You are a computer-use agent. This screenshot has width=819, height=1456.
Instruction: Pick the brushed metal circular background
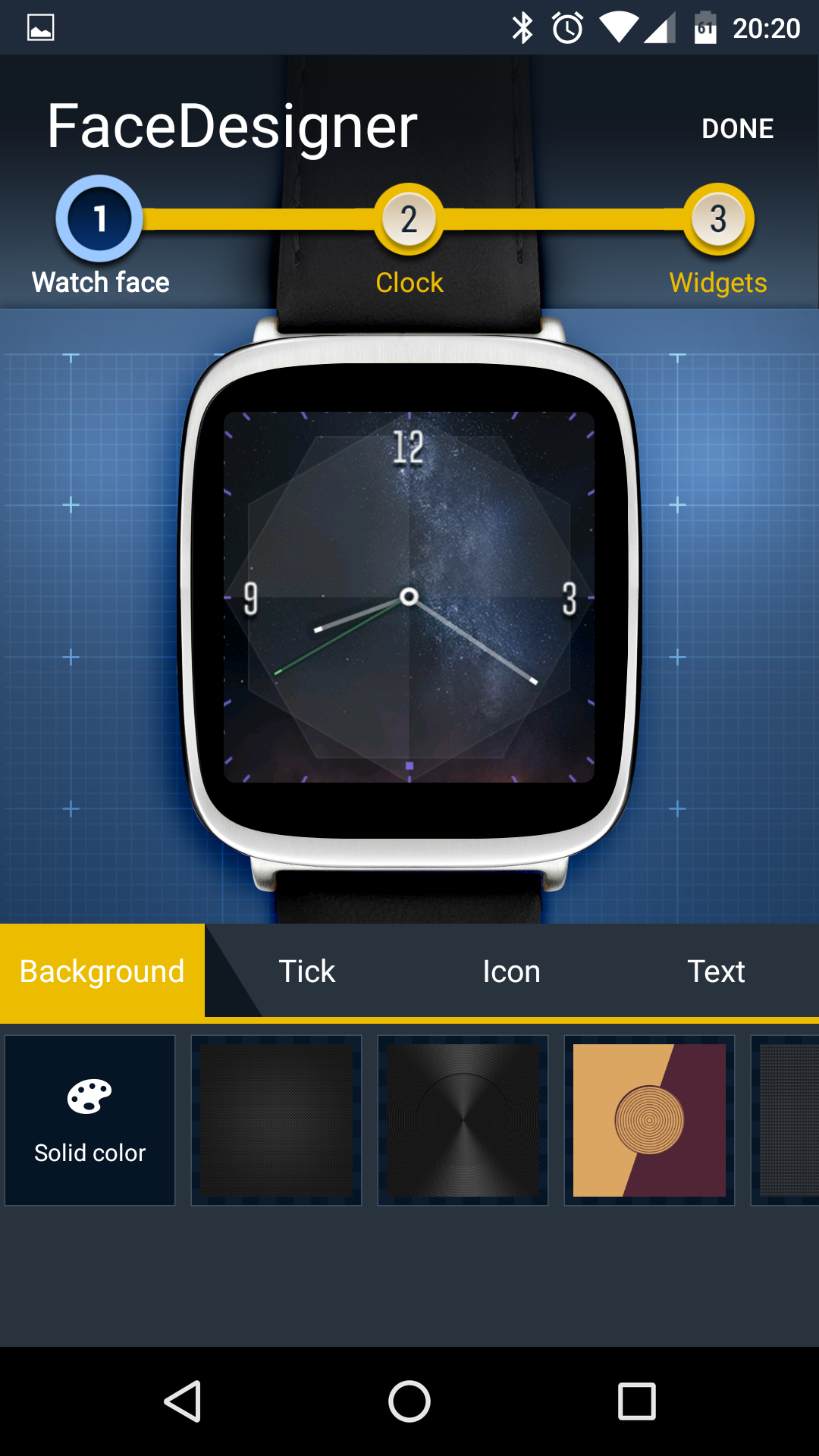click(x=463, y=1120)
